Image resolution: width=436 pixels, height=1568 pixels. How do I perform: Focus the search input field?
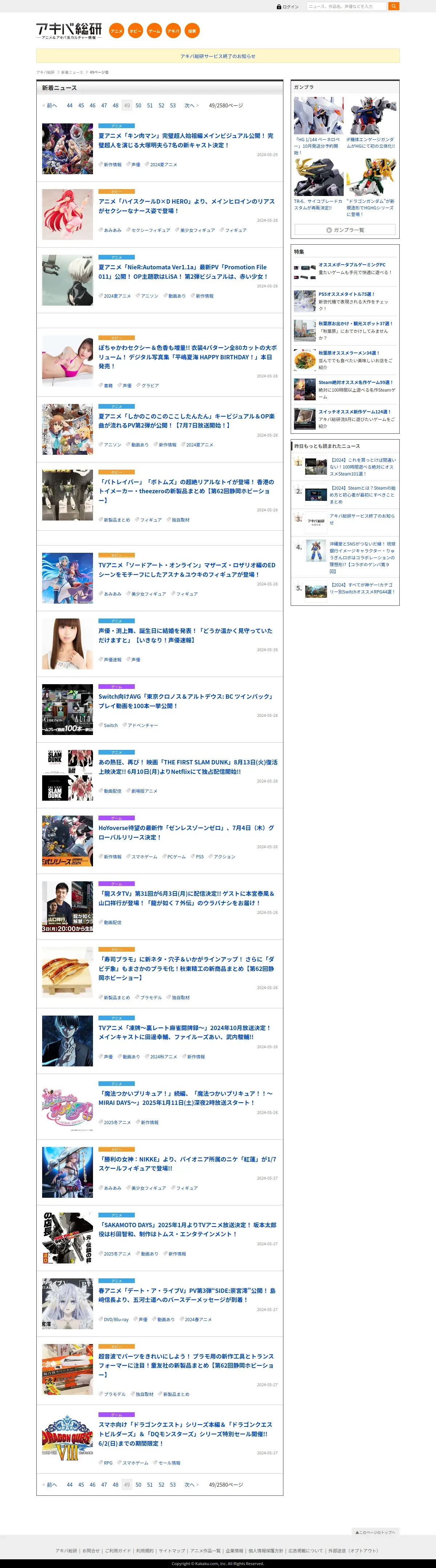(346, 6)
